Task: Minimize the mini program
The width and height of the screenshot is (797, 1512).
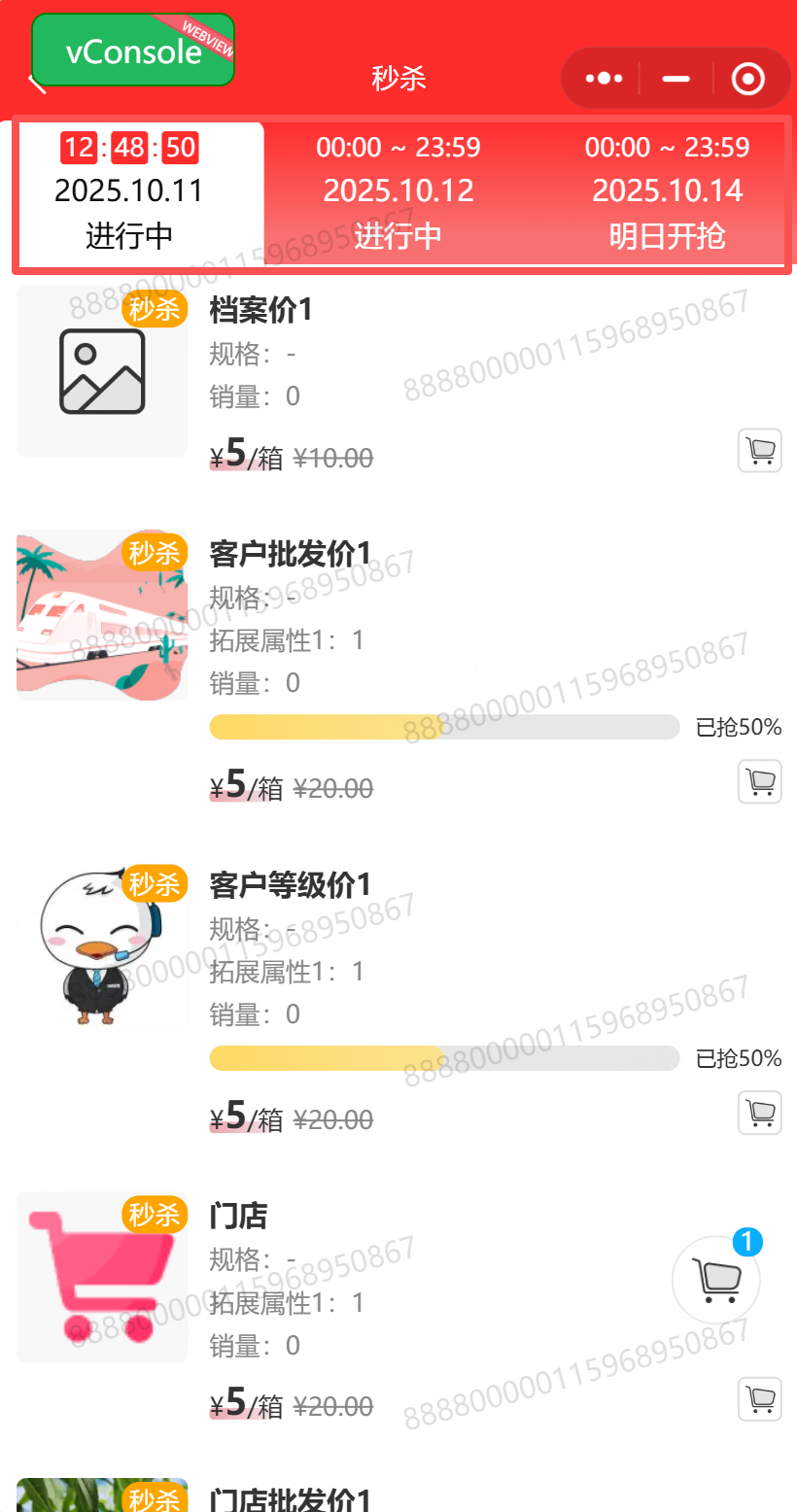Action: pos(676,79)
